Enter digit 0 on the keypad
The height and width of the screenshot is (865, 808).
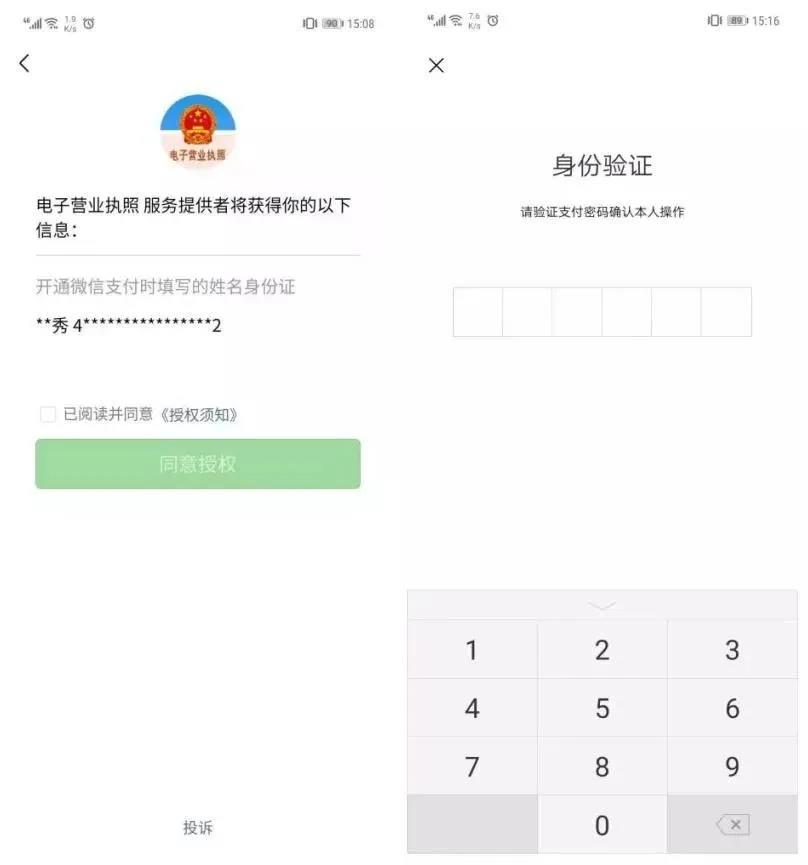(602, 825)
